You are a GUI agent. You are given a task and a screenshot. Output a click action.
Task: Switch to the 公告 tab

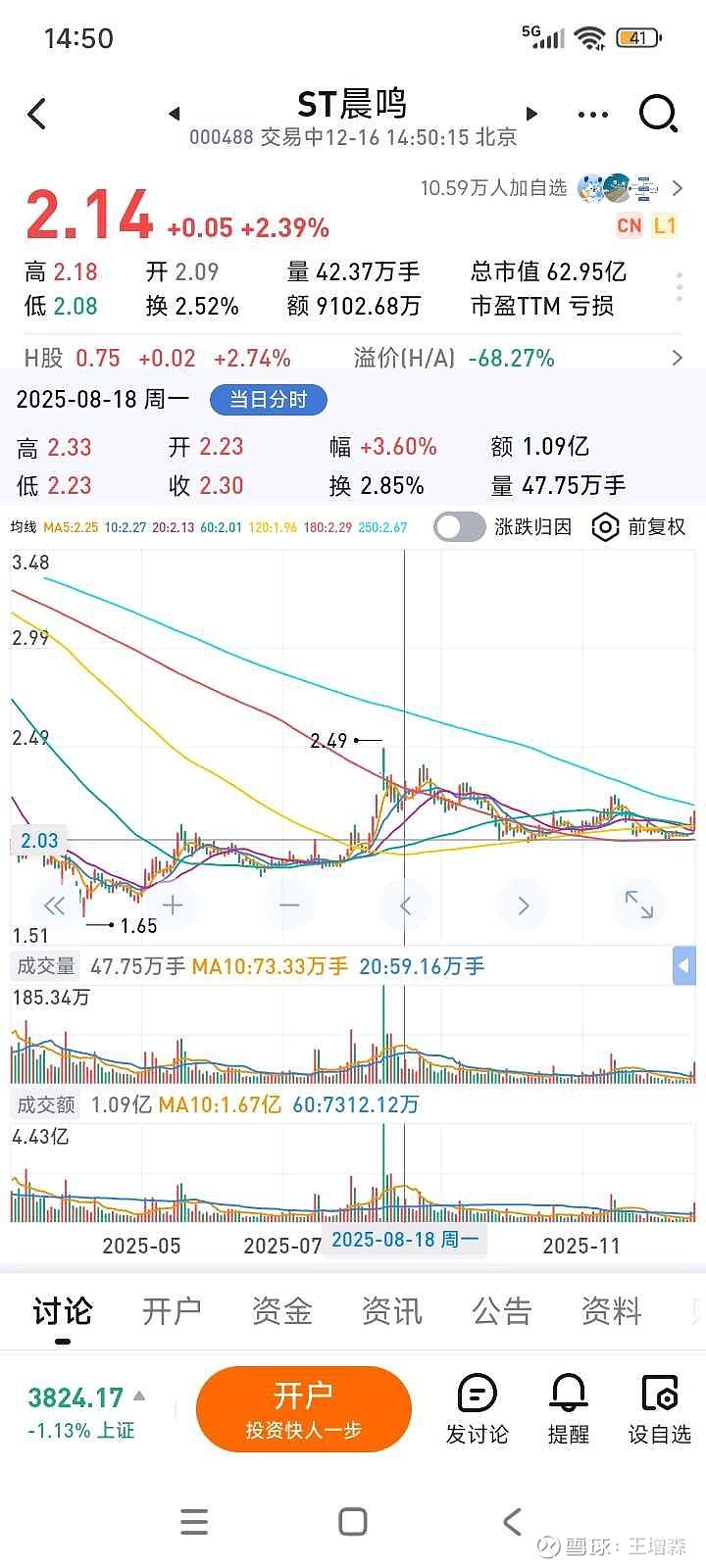click(x=502, y=1311)
